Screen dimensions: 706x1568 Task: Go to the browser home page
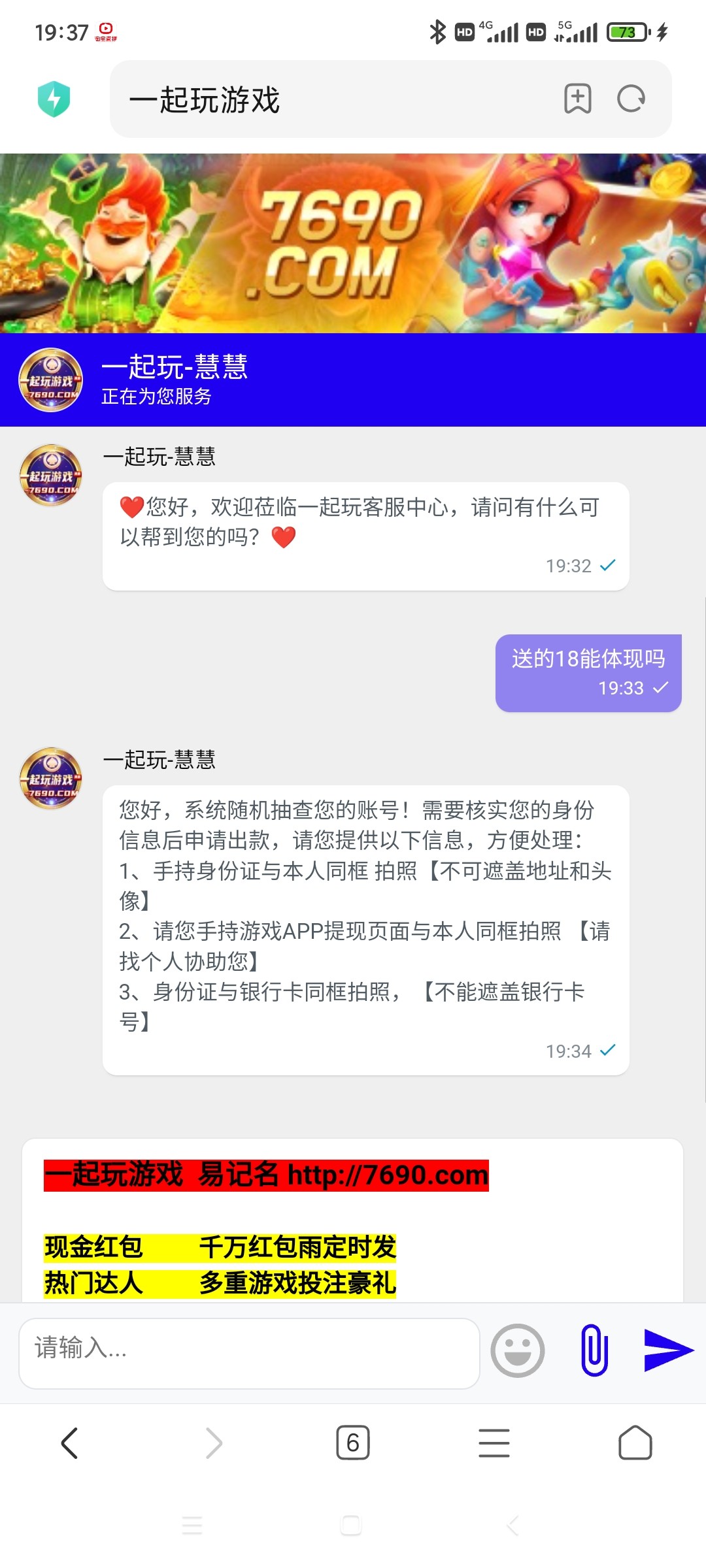[635, 1443]
